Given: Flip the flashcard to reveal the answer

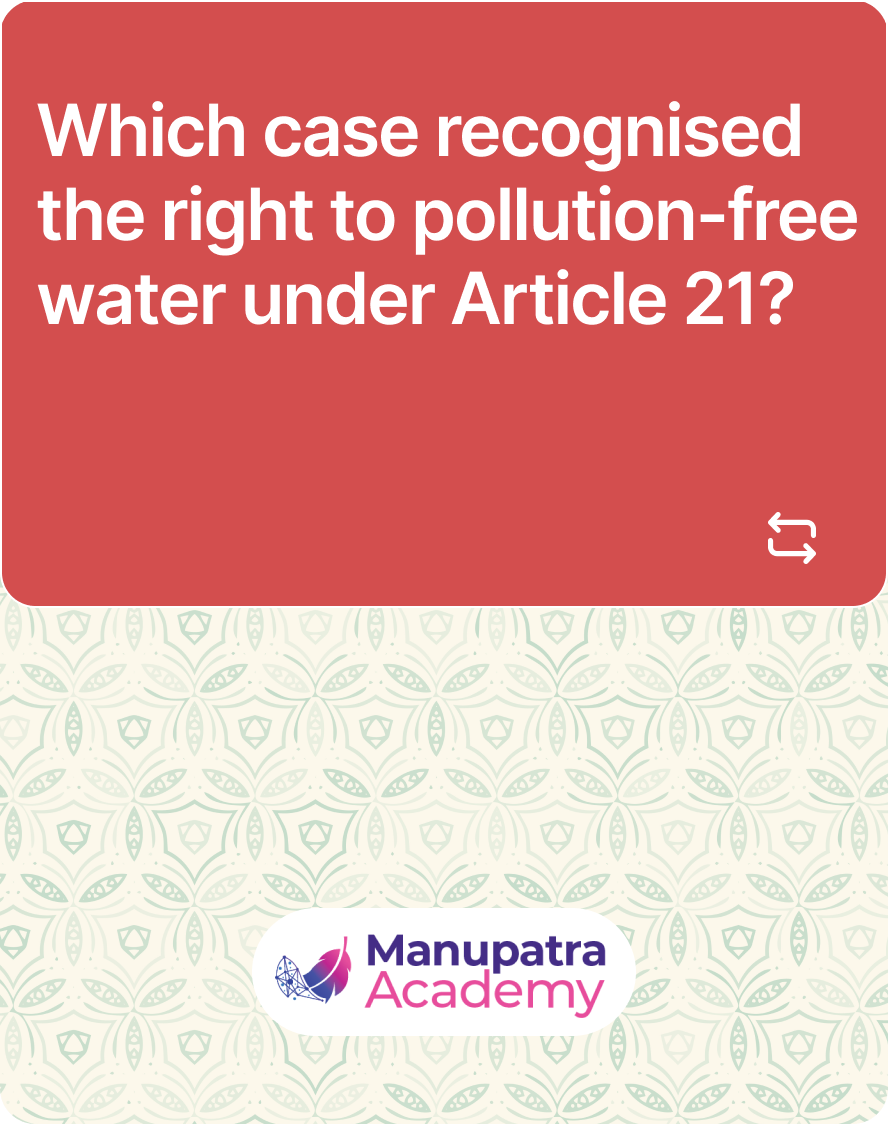Looking at the screenshot, I should pyautogui.click(x=791, y=538).
